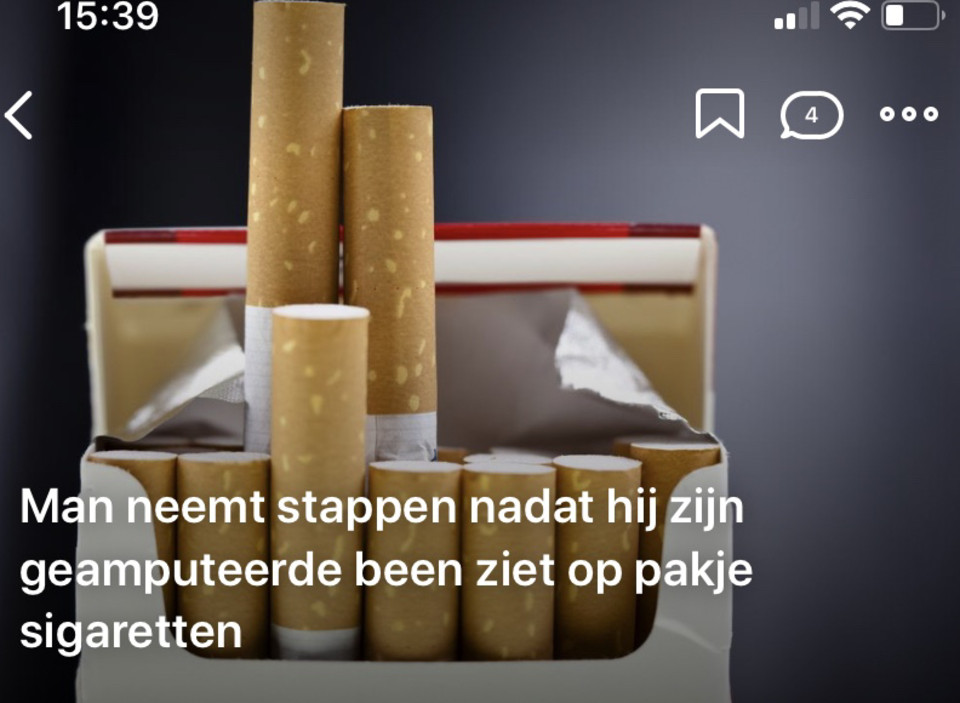Go back with the back arrow
This screenshot has height=703, width=960.
click(20, 115)
